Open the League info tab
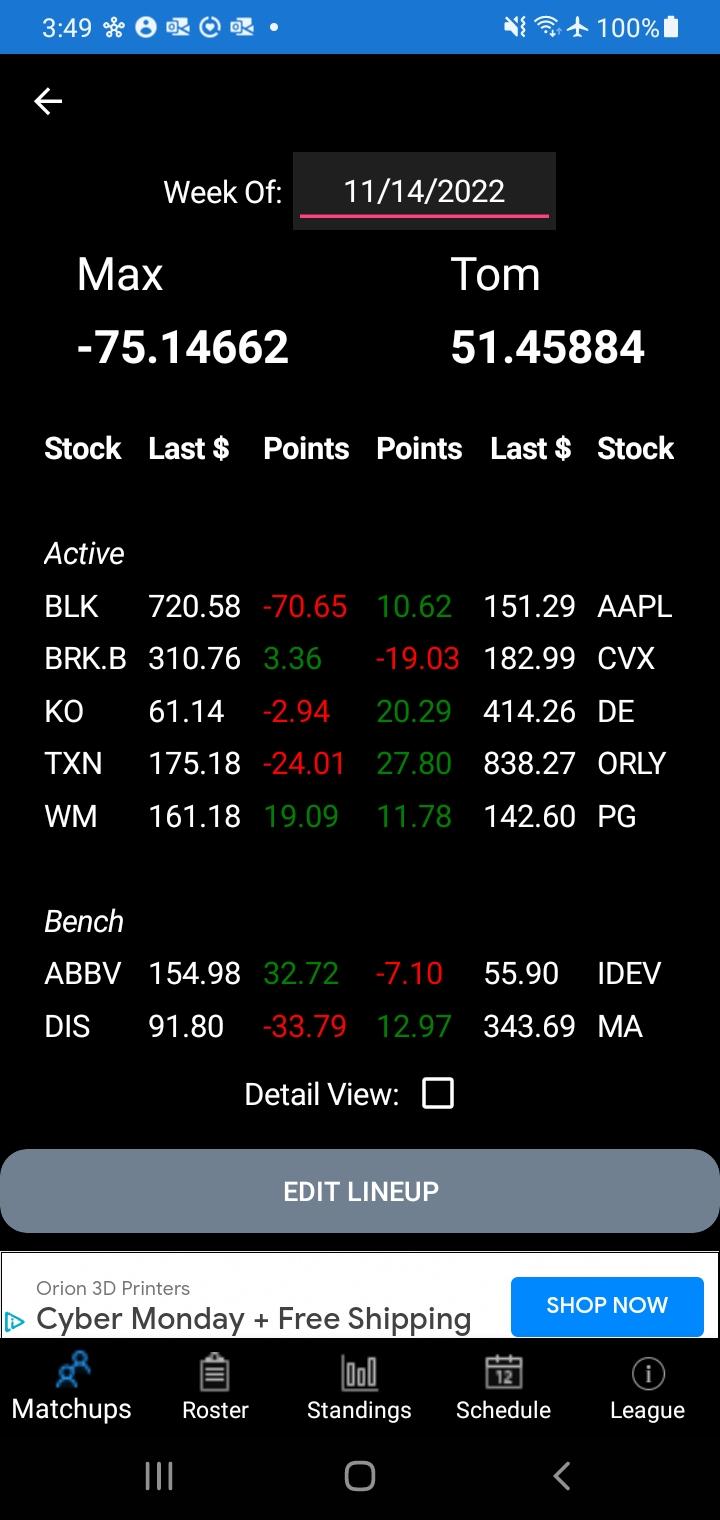The width and height of the screenshot is (720, 1520). point(647,1388)
